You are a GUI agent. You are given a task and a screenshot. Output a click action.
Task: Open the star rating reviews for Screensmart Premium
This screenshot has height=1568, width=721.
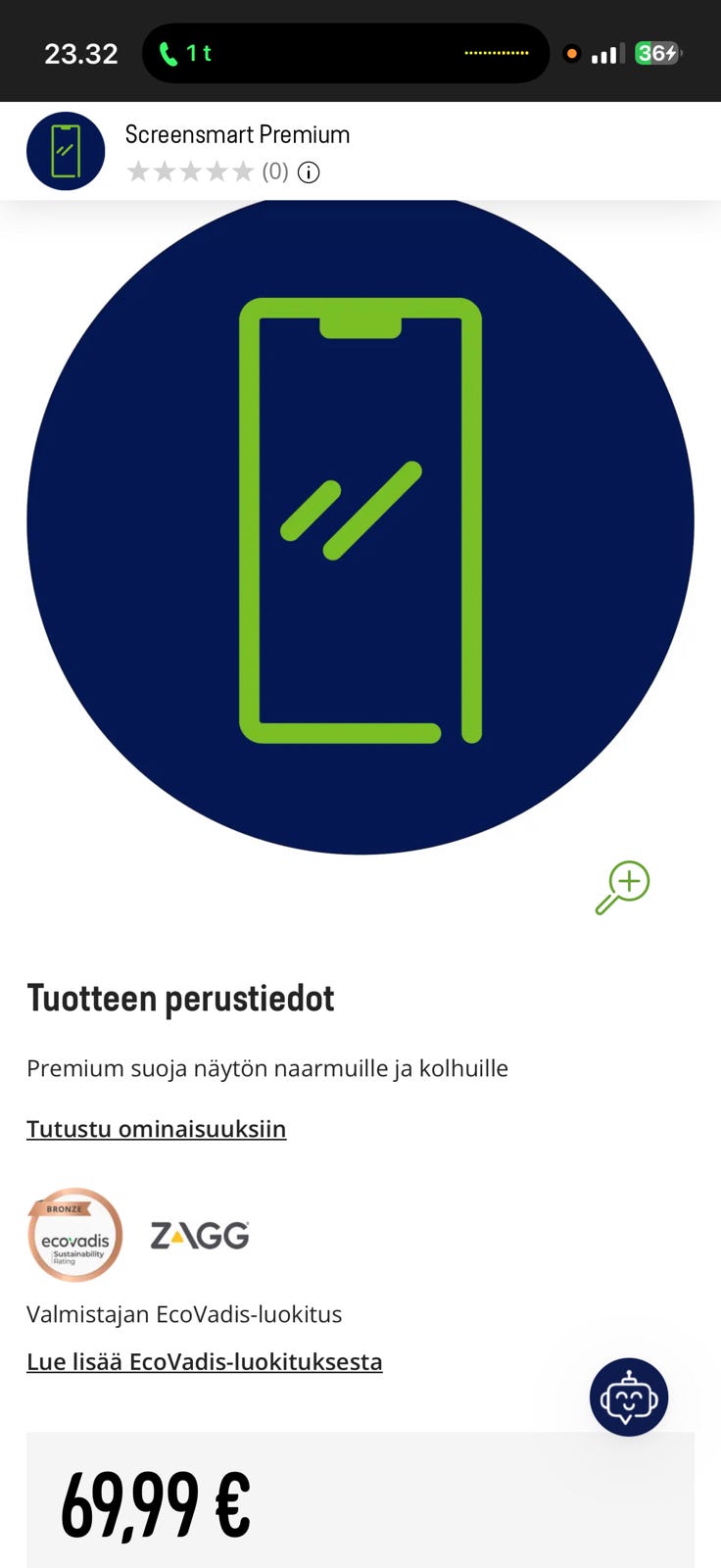coord(191,172)
